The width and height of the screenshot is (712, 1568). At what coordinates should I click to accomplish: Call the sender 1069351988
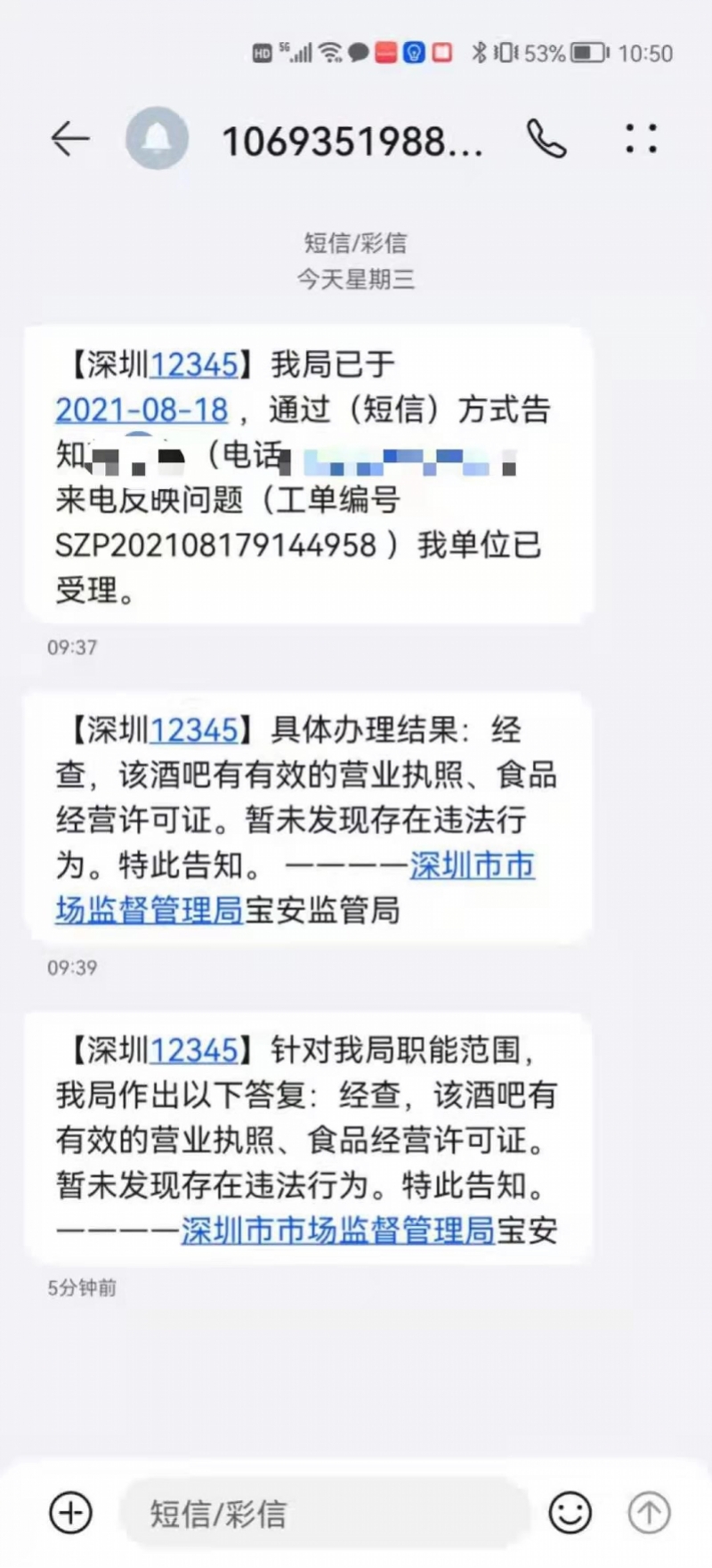coord(546,139)
